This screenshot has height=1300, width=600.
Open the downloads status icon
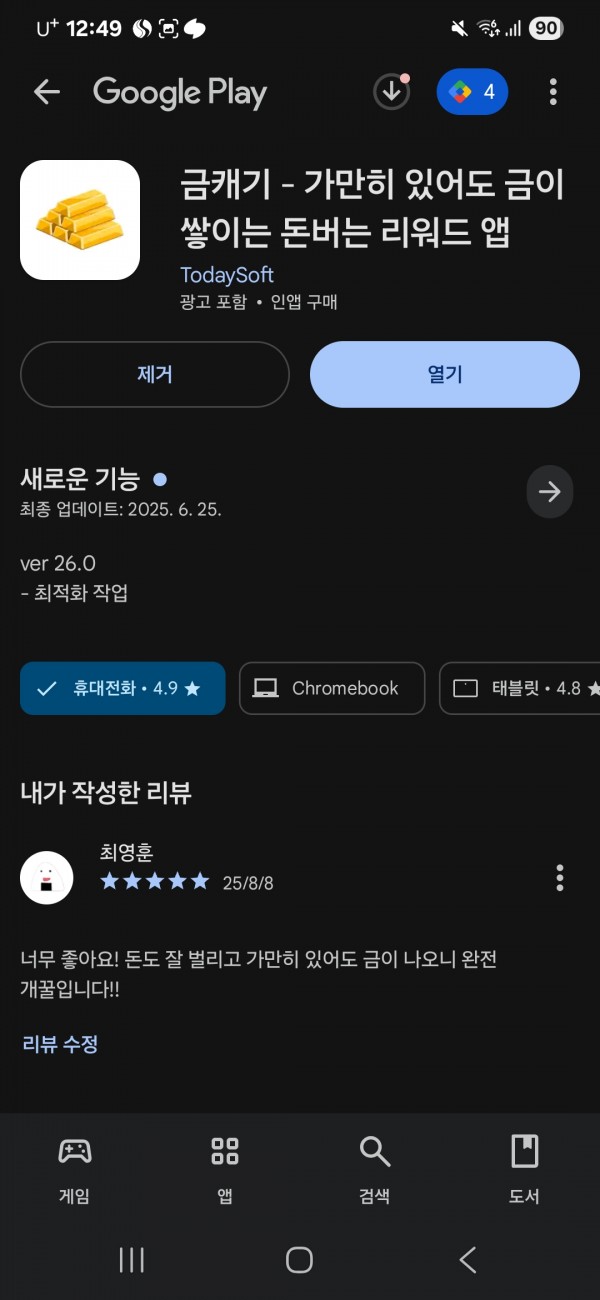392,92
